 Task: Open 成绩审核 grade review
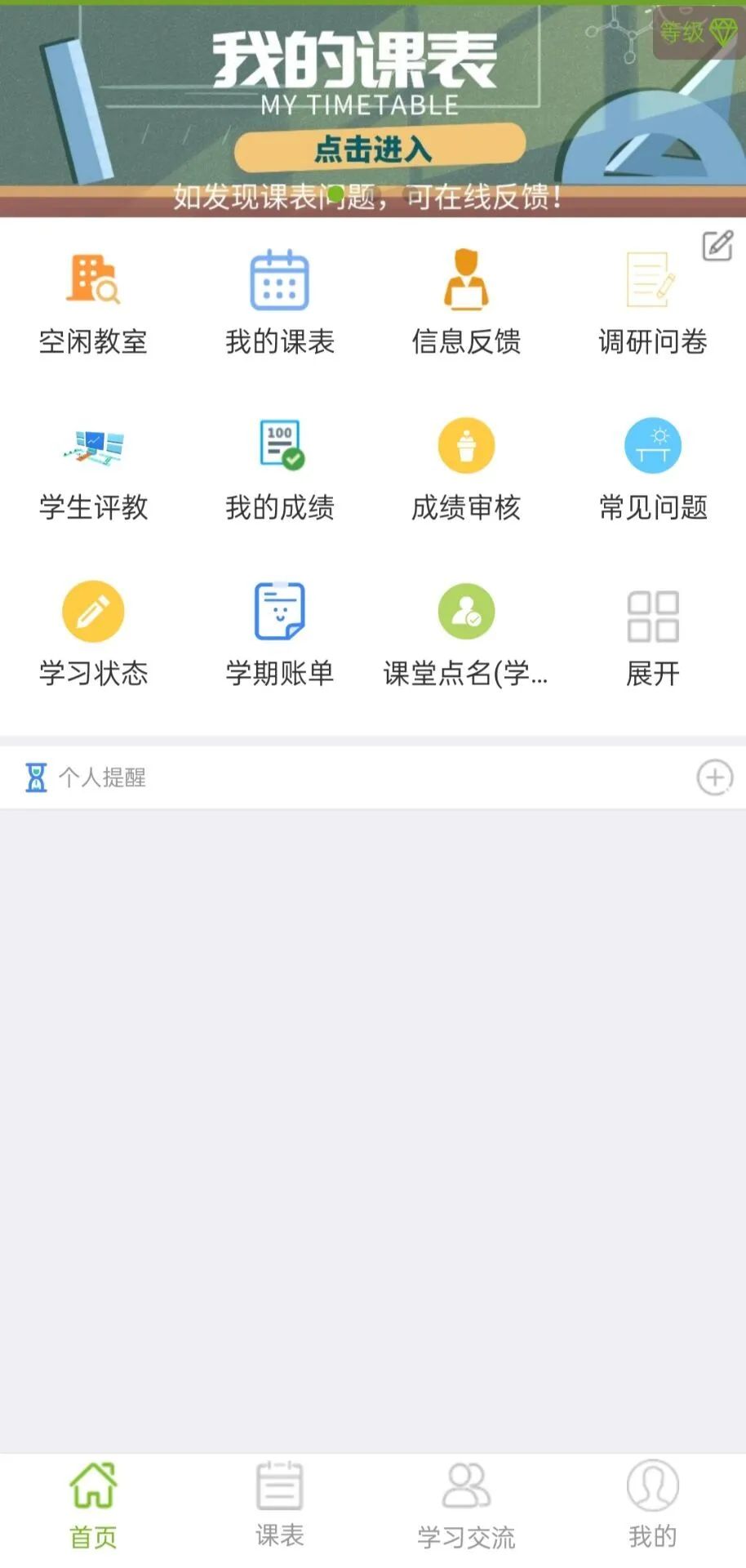pos(466,469)
